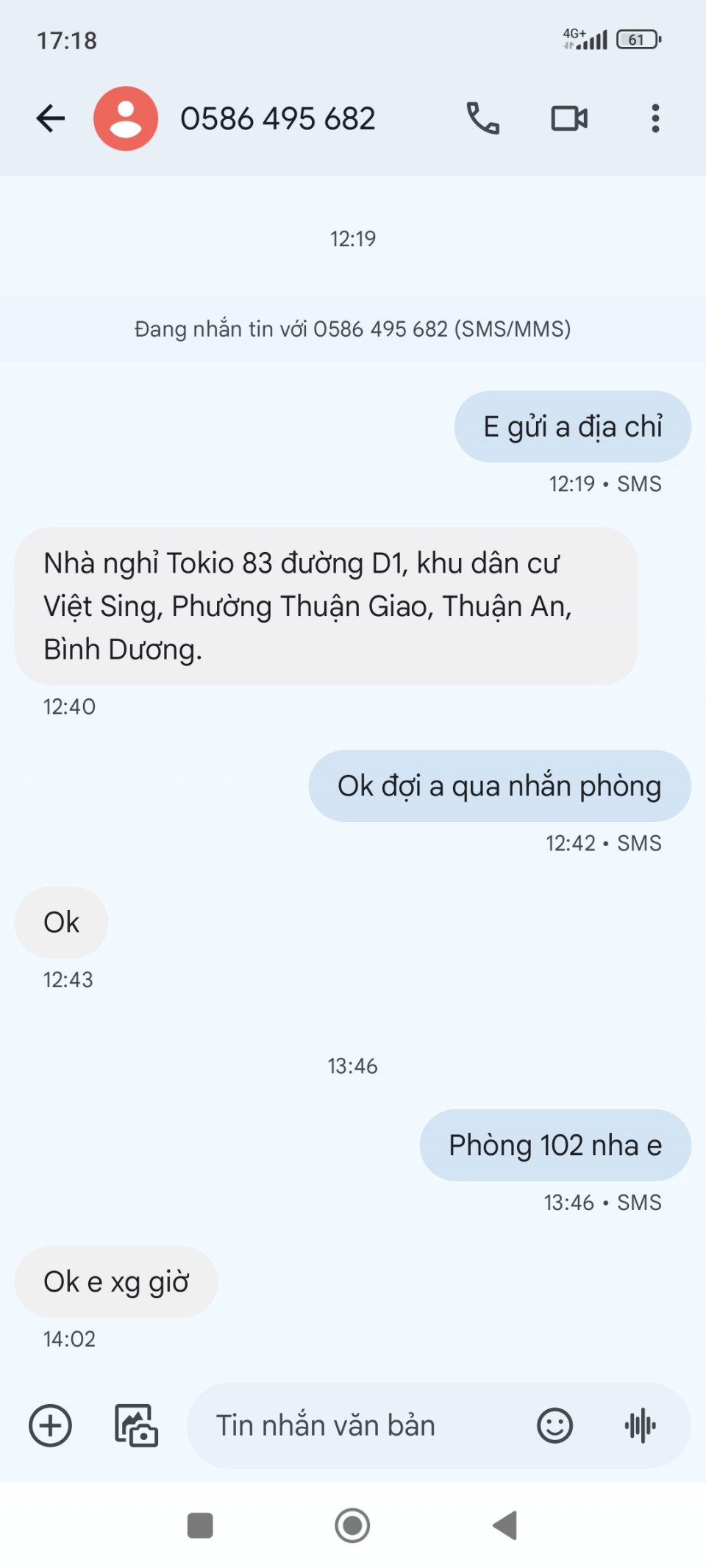Record a voice message
706x1568 pixels.
641,1426
